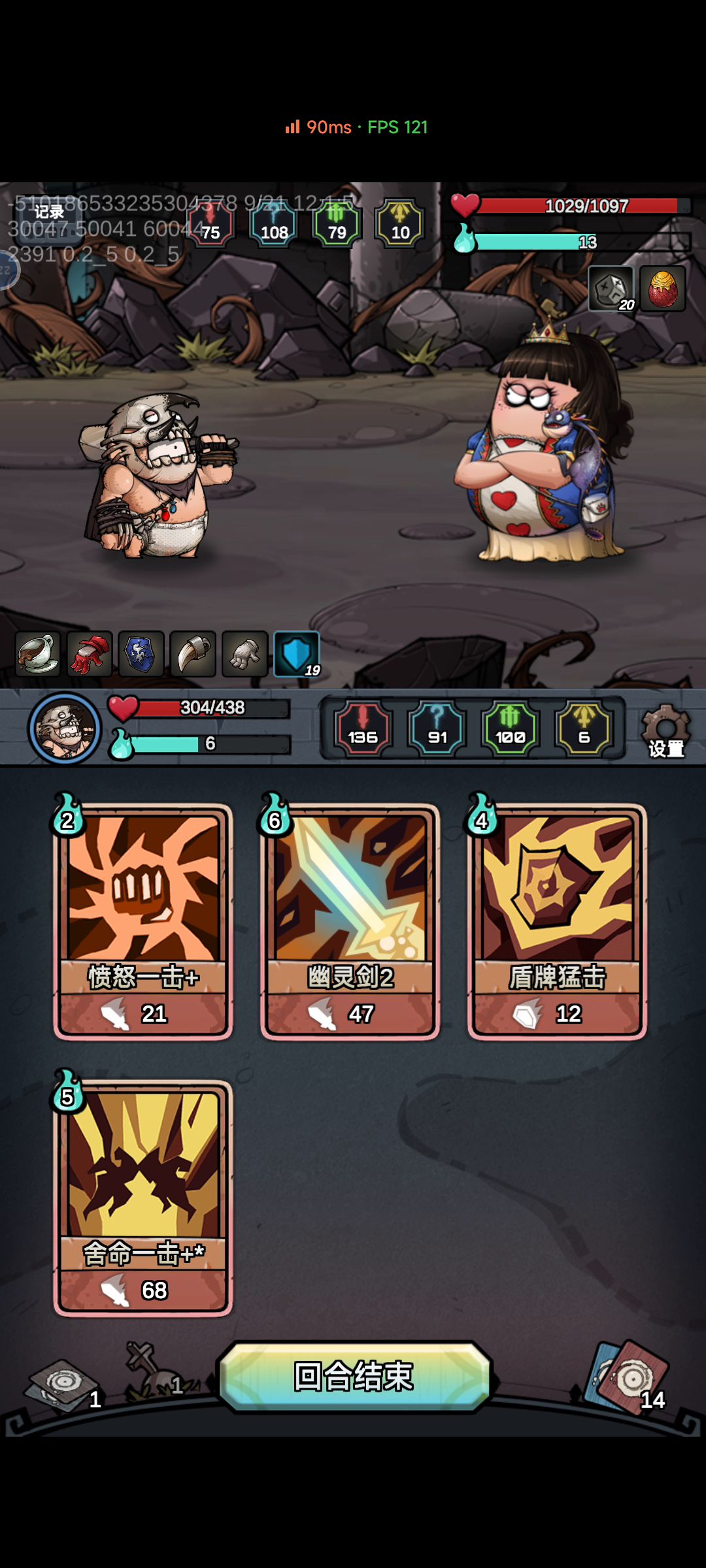This screenshot has height=1568, width=706.
Task: Inspect the red glove relic
Action: click(x=90, y=653)
